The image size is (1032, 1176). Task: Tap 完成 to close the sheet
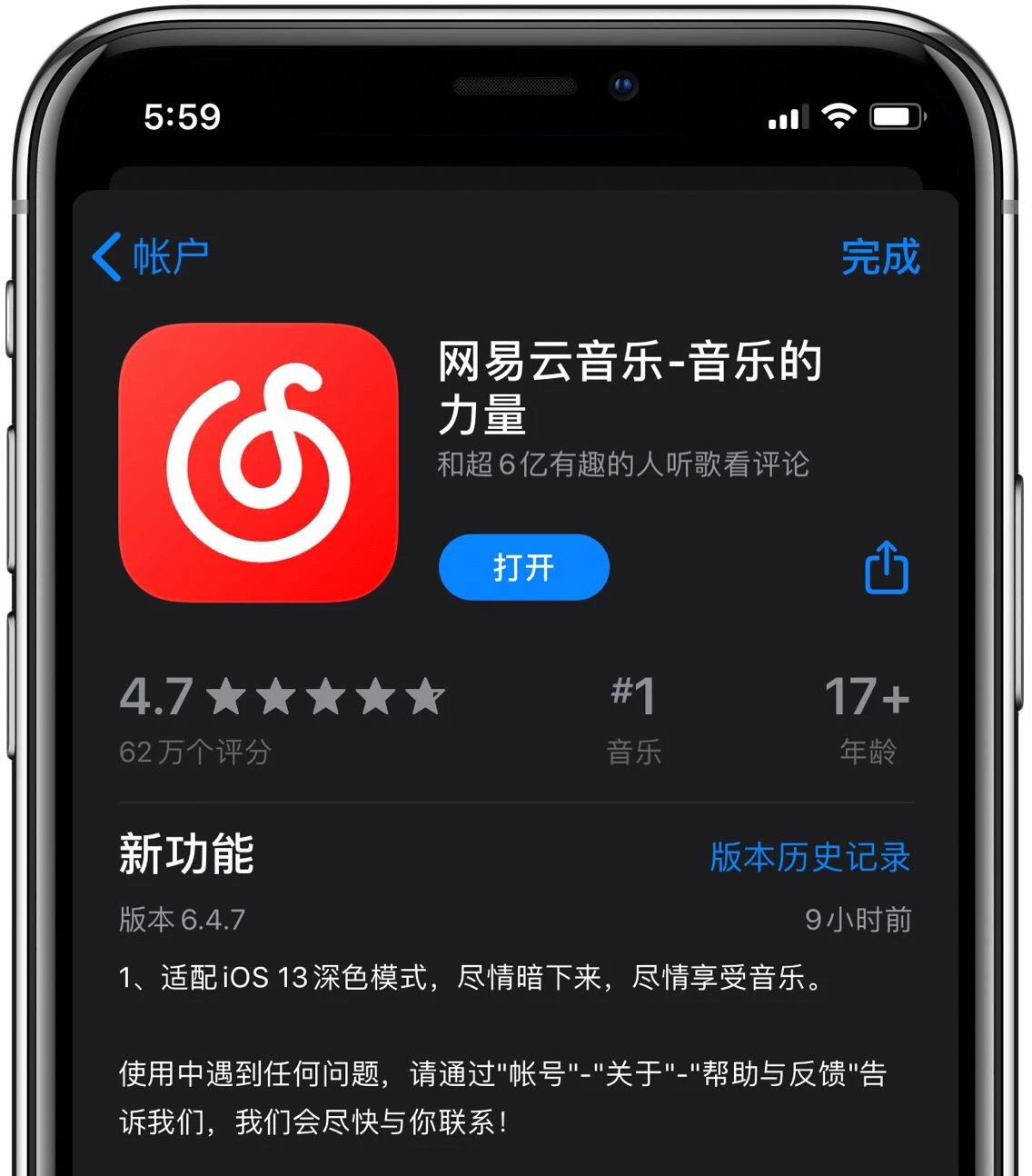click(879, 256)
